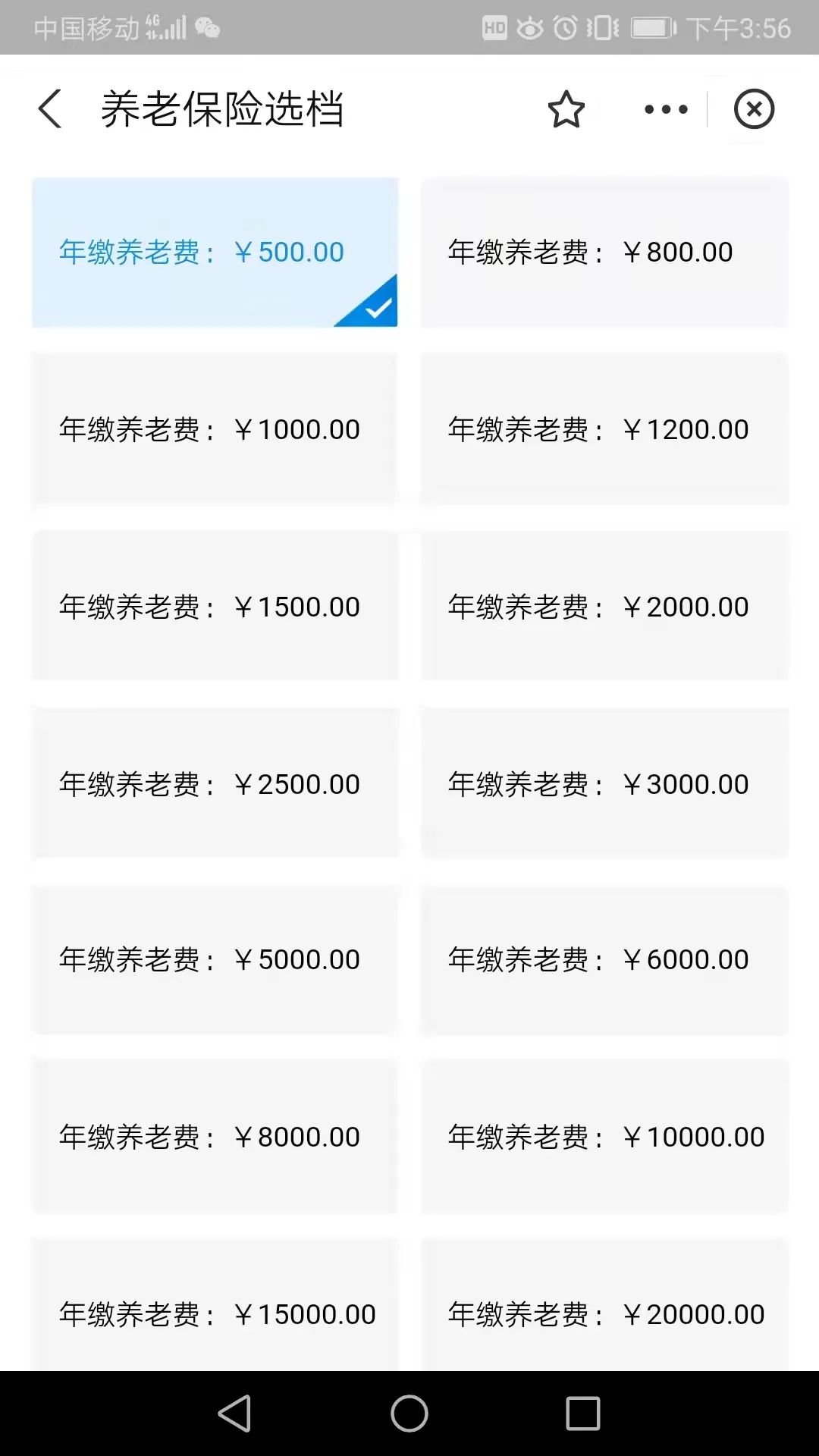
Task: Pick the ￥3000.00 pension tier
Action: 604,784
